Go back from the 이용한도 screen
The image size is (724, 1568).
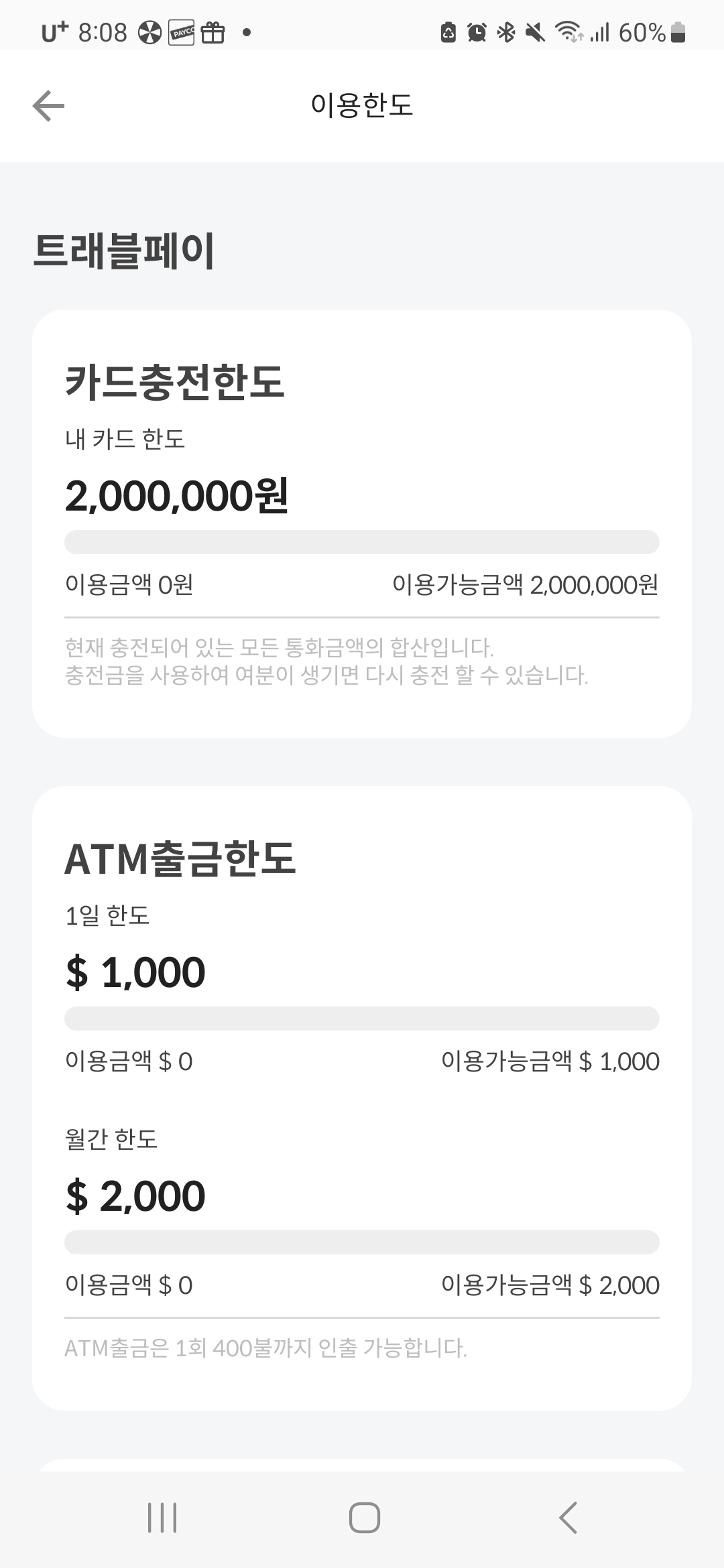coord(48,106)
